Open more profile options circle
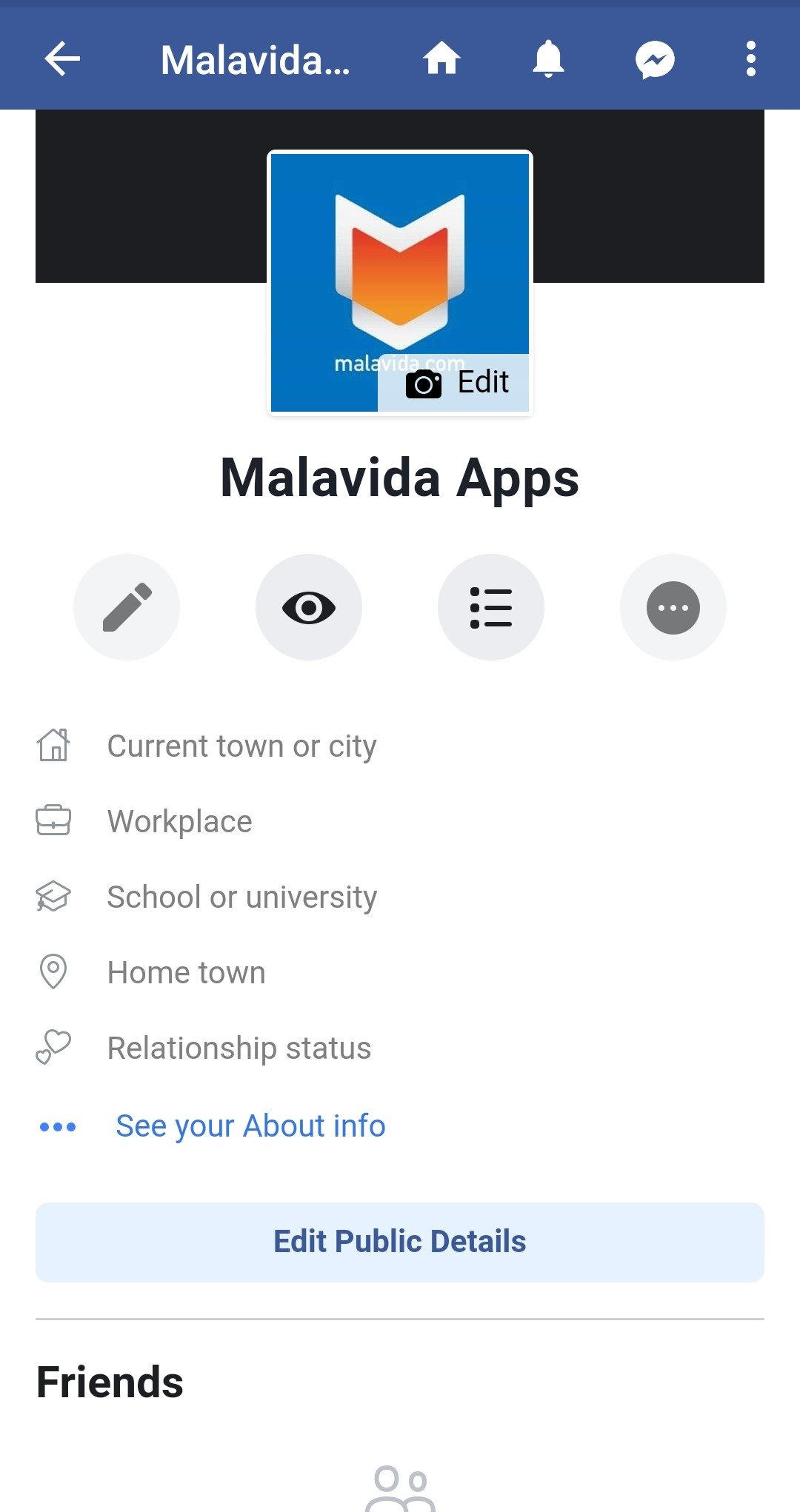 coord(673,607)
